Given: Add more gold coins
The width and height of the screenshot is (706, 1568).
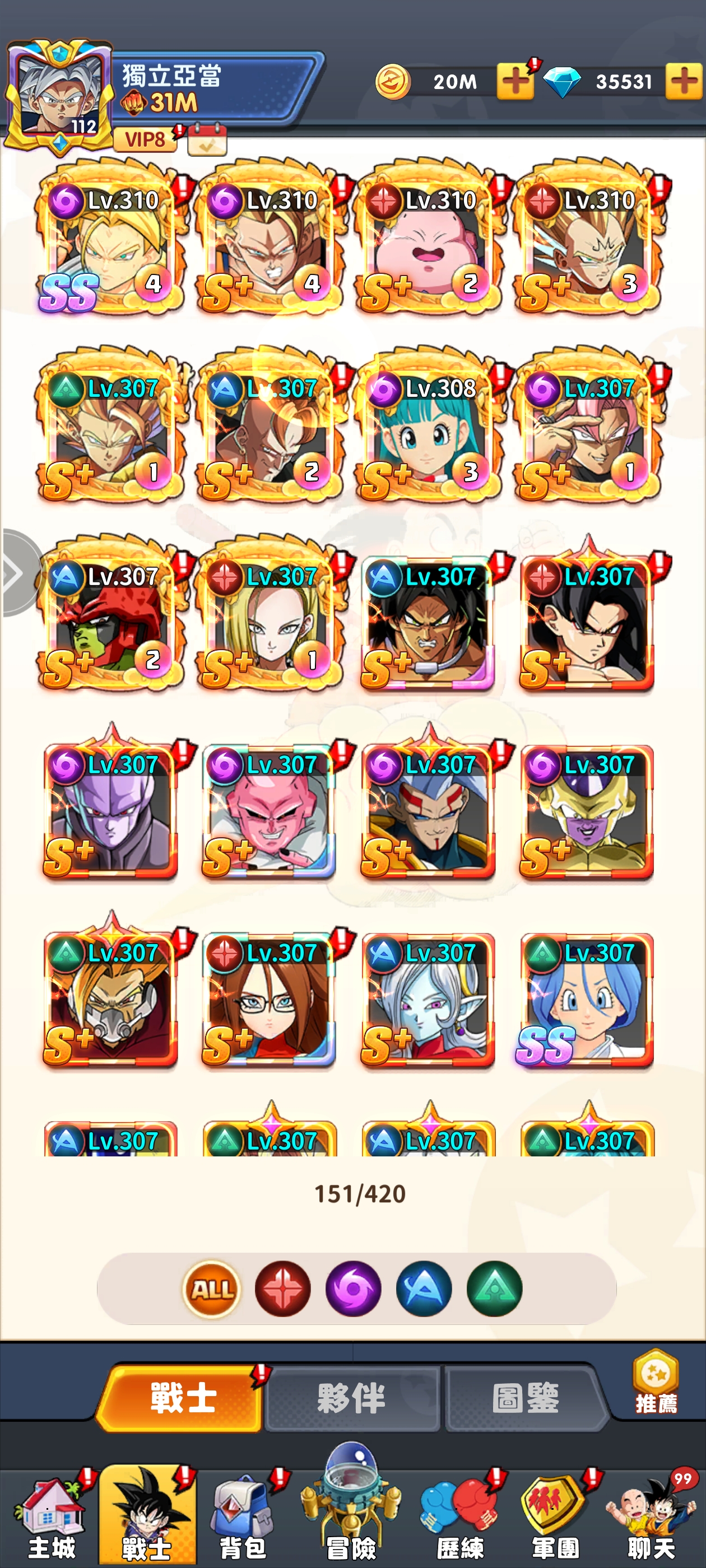Looking at the screenshot, I should 515,82.
